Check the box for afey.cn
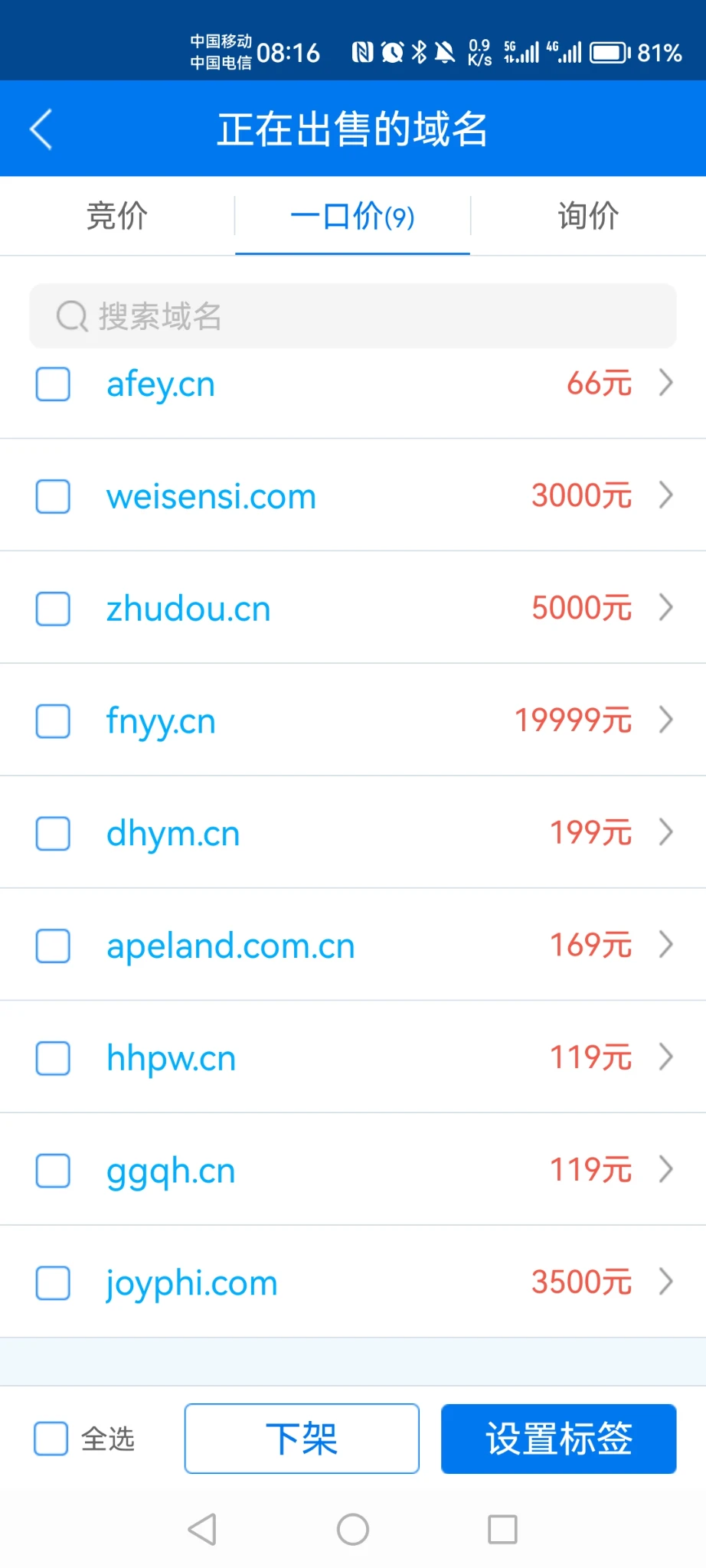This screenshot has height=1568, width=706. (x=53, y=384)
